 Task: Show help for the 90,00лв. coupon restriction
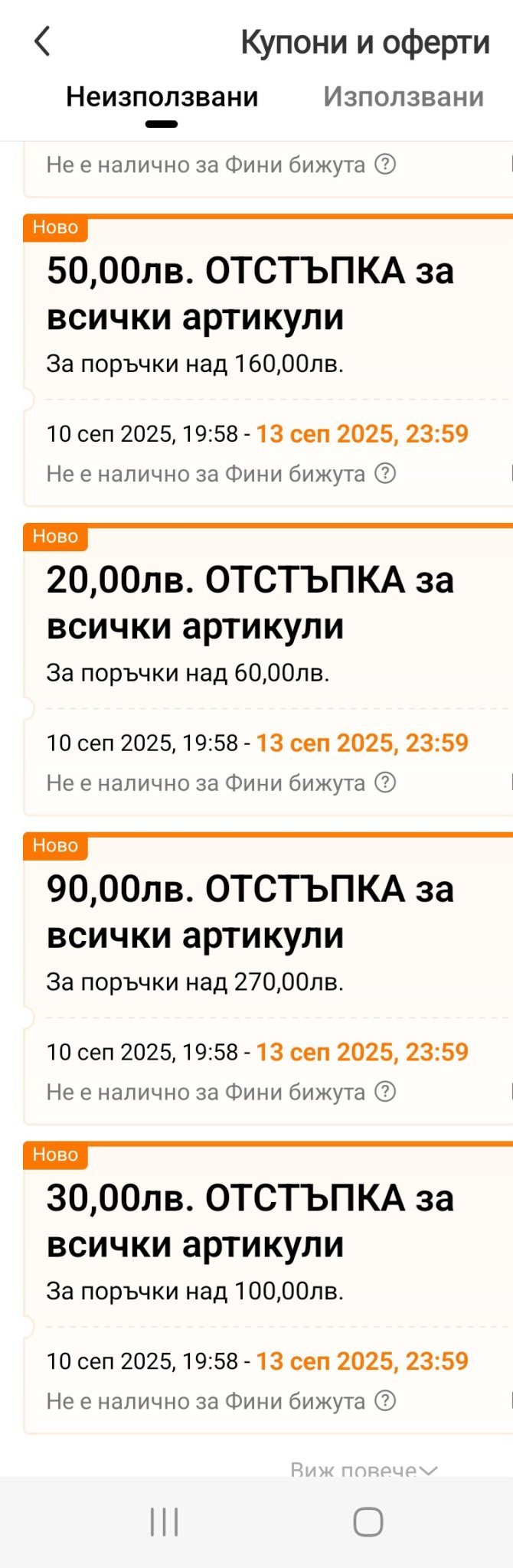(x=385, y=1092)
